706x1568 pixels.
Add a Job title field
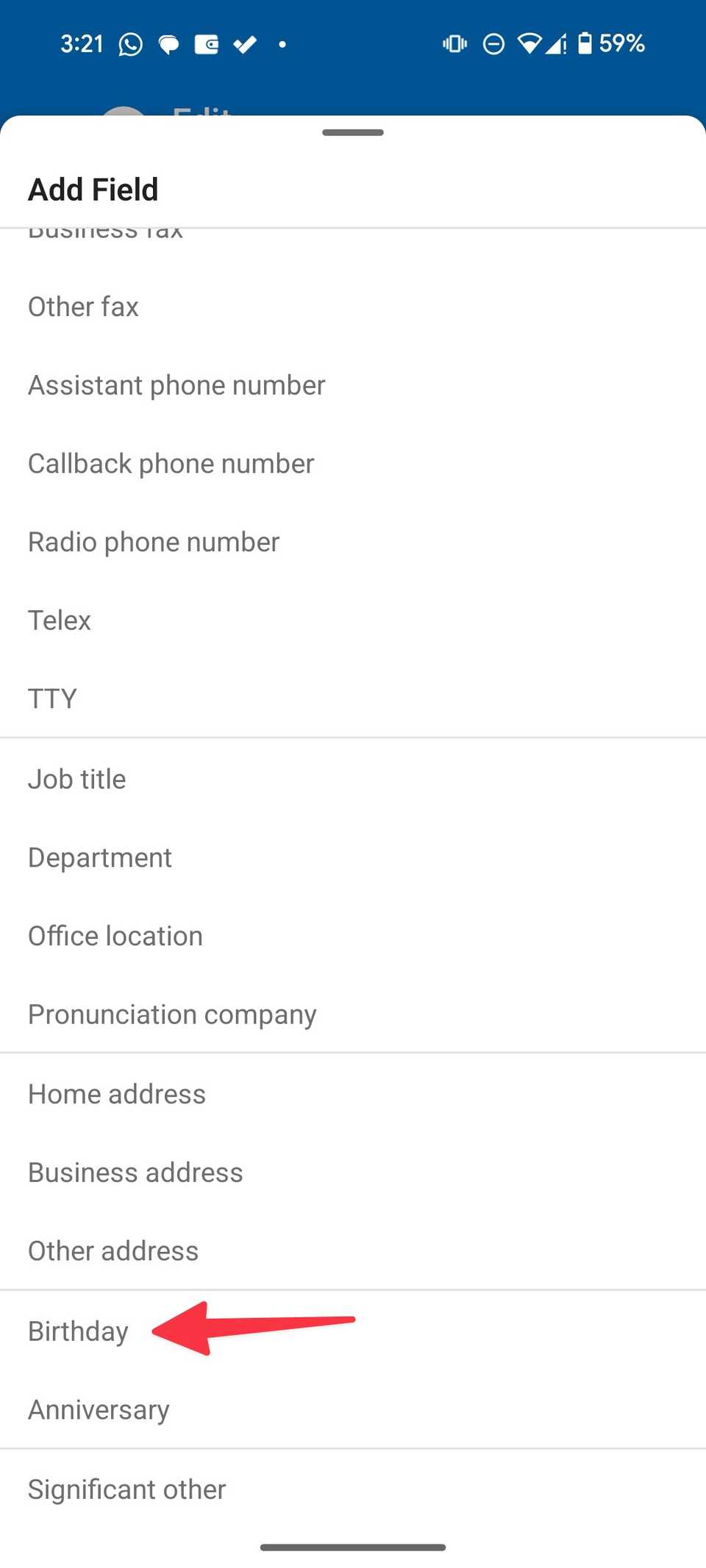(x=77, y=779)
